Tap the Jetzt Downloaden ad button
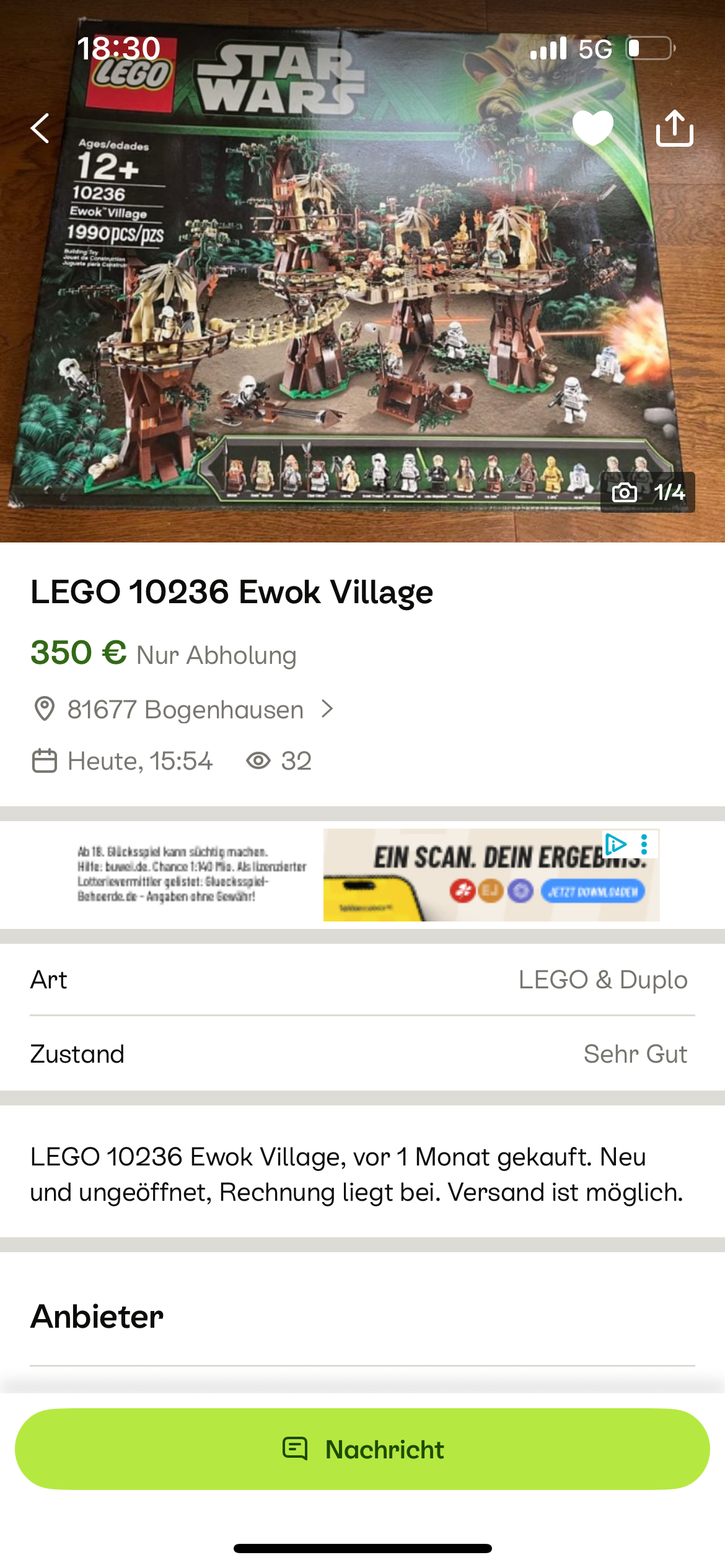 pos(593,892)
